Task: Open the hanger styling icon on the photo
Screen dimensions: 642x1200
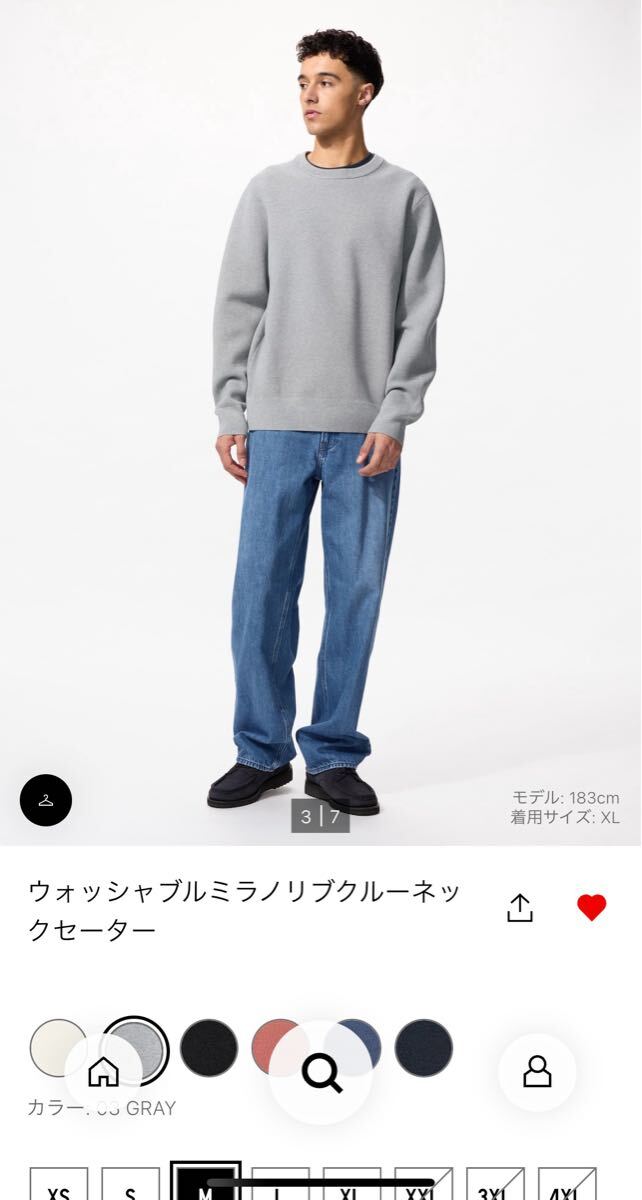Action: point(46,800)
